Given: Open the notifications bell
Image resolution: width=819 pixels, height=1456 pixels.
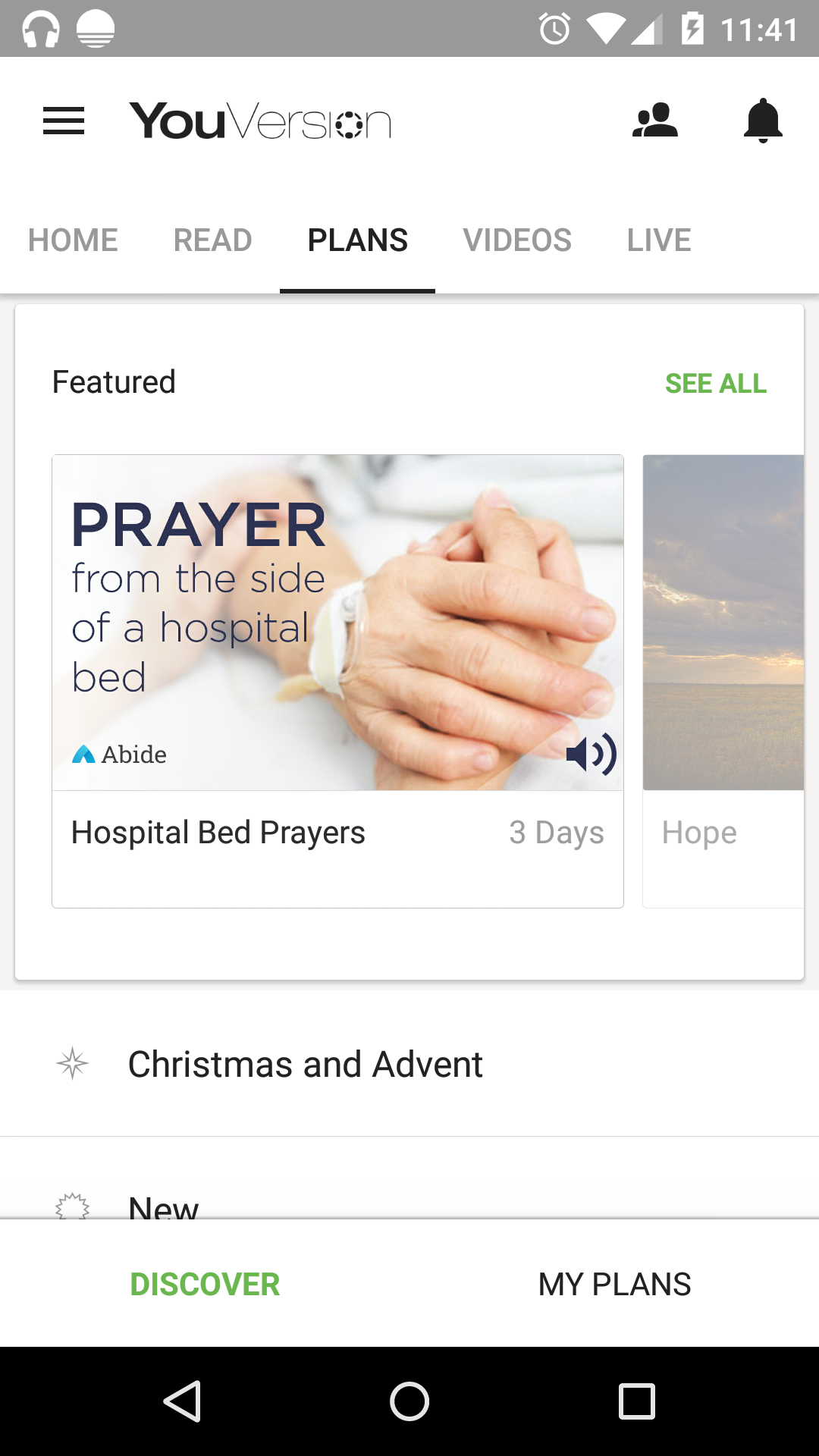Looking at the screenshot, I should 763,121.
